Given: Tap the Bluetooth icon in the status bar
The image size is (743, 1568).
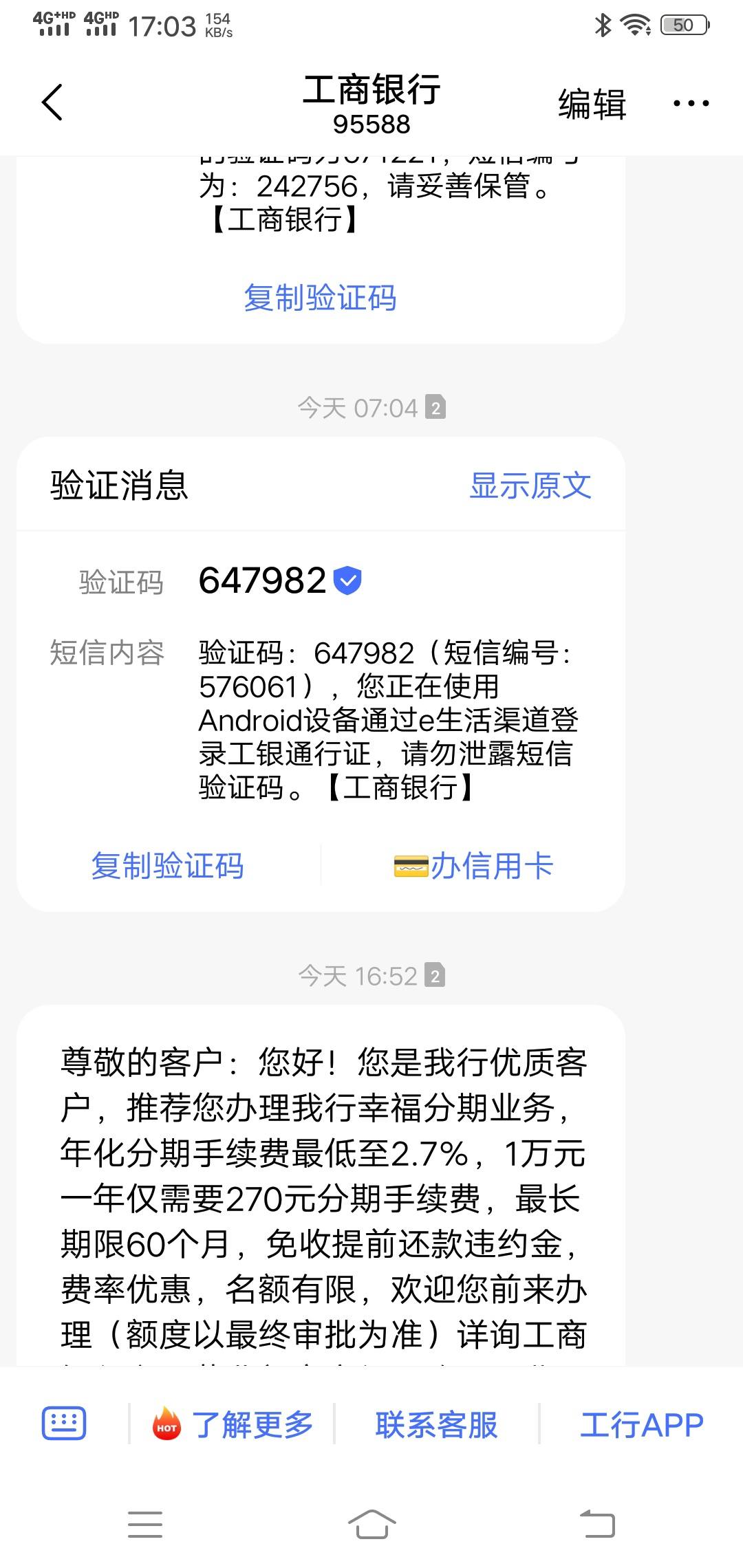Looking at the screenshot, I should pyautogui.click(x=601, y=24).
